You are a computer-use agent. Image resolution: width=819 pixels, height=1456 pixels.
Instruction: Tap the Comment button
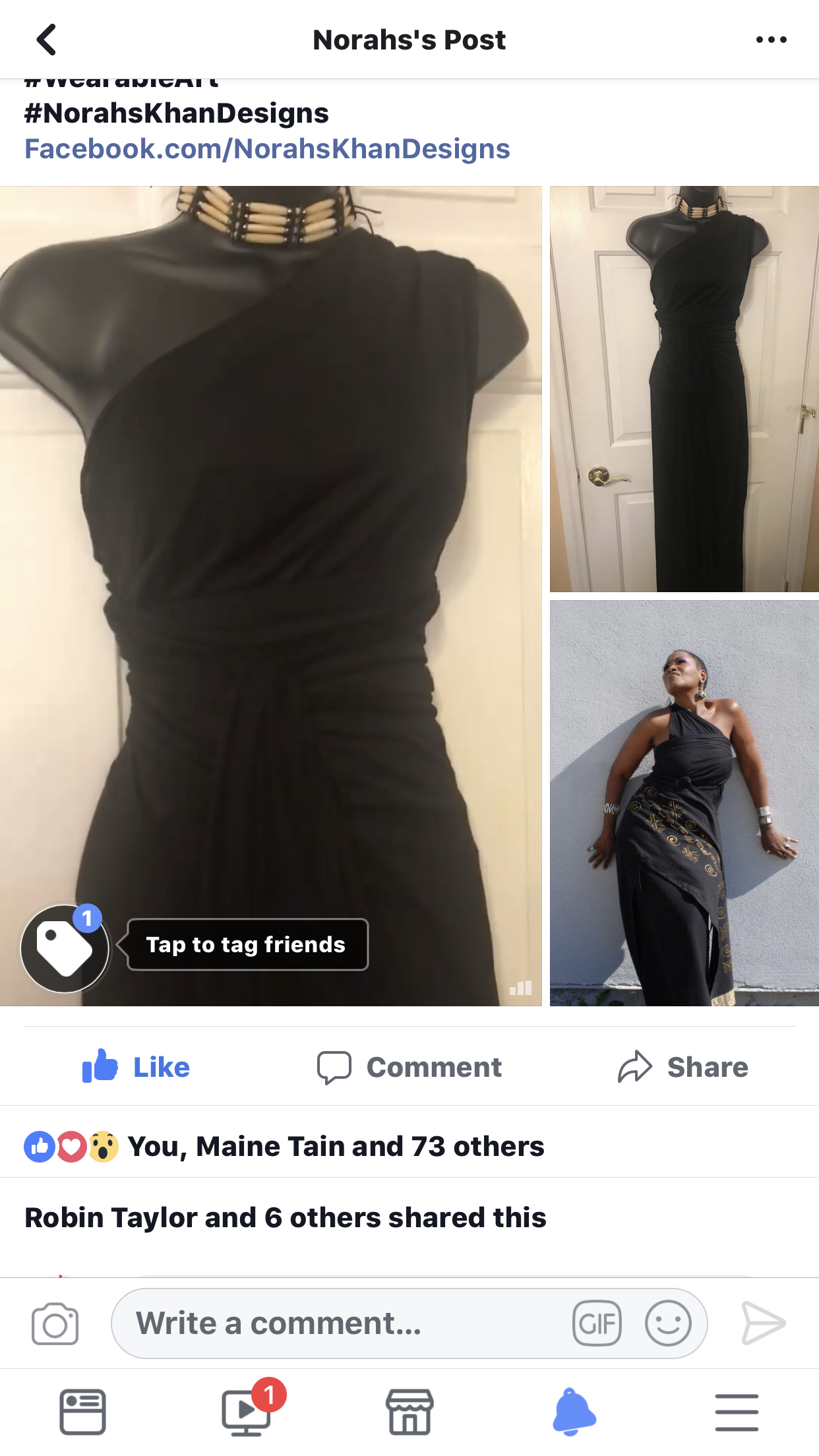[x=409, y=1066]
